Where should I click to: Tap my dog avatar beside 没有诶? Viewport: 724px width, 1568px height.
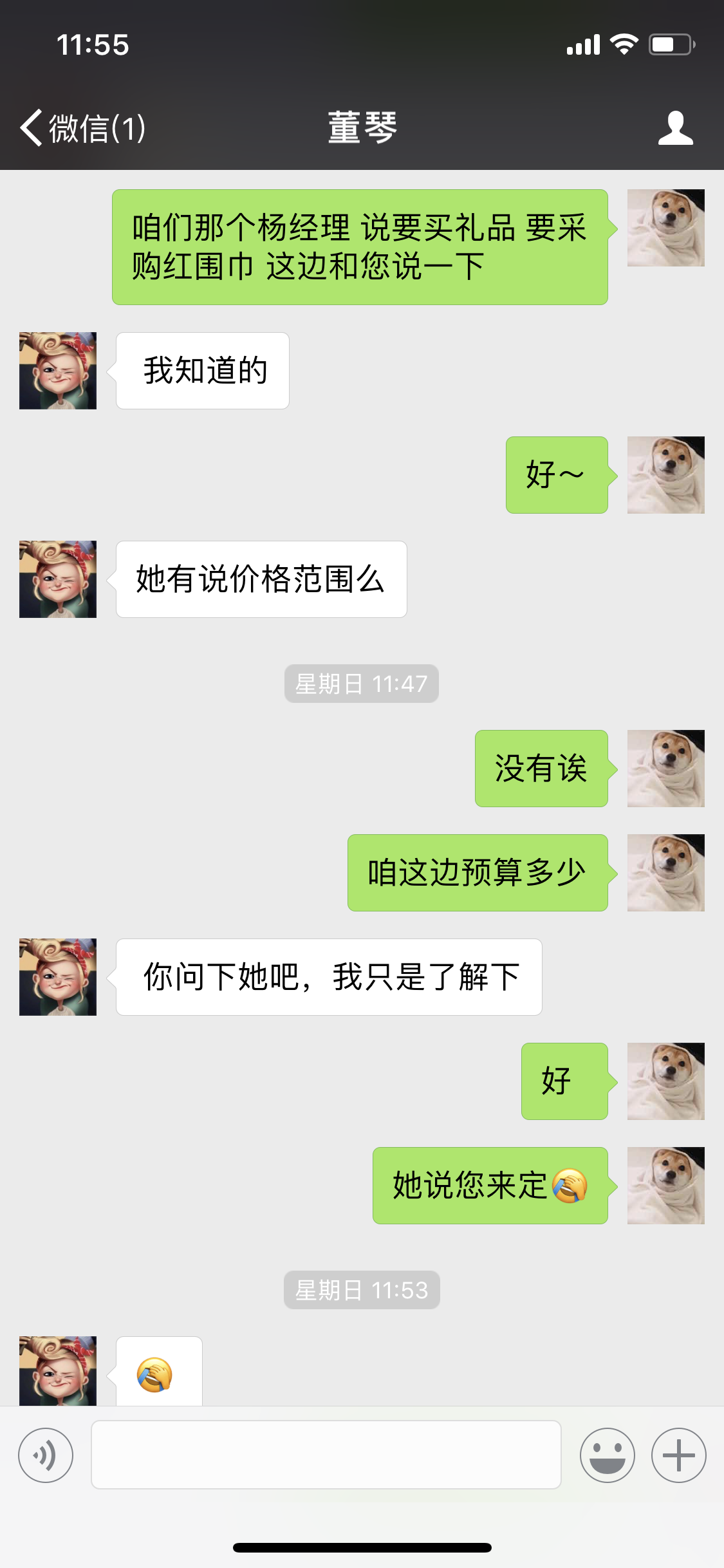[x=665, y=769]
